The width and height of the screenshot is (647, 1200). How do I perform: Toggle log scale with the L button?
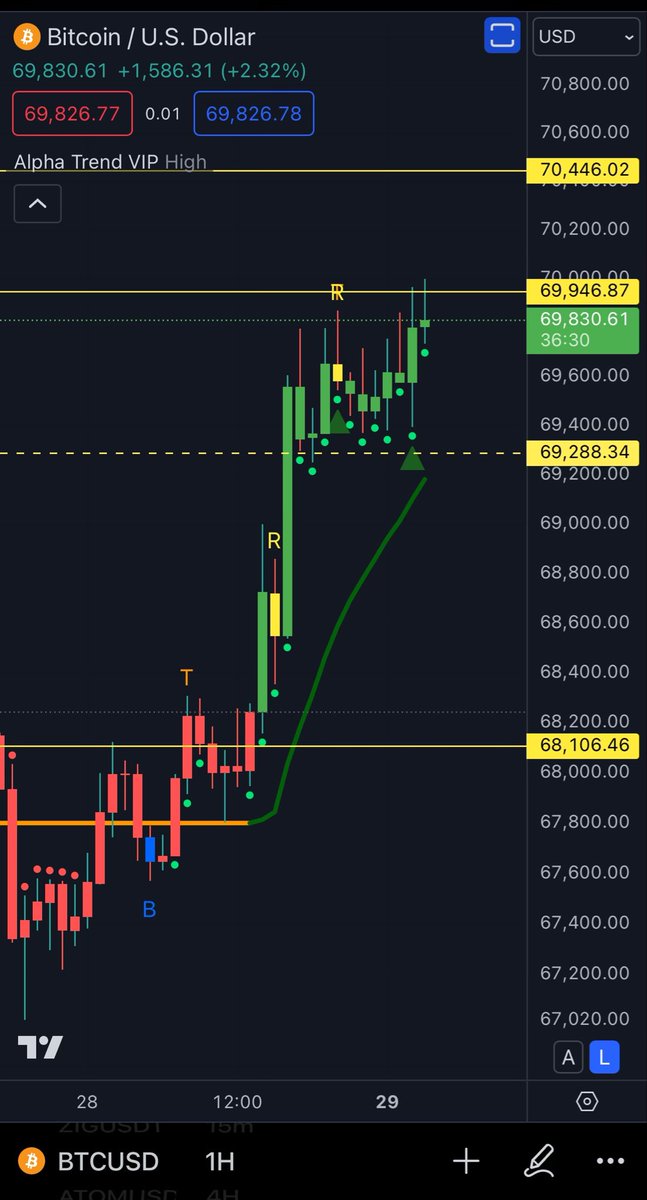click(604, 1057)
